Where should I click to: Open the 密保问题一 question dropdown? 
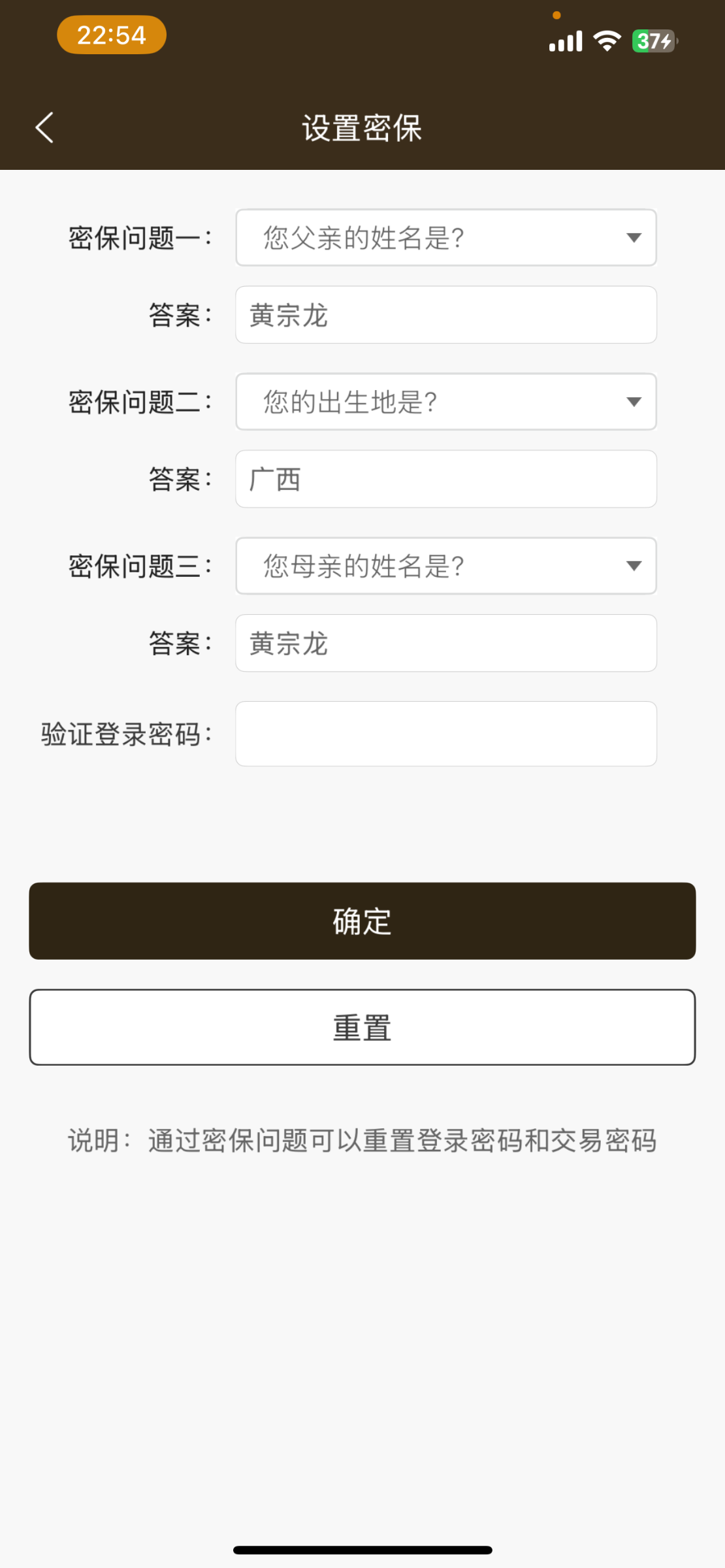(445, 238)
